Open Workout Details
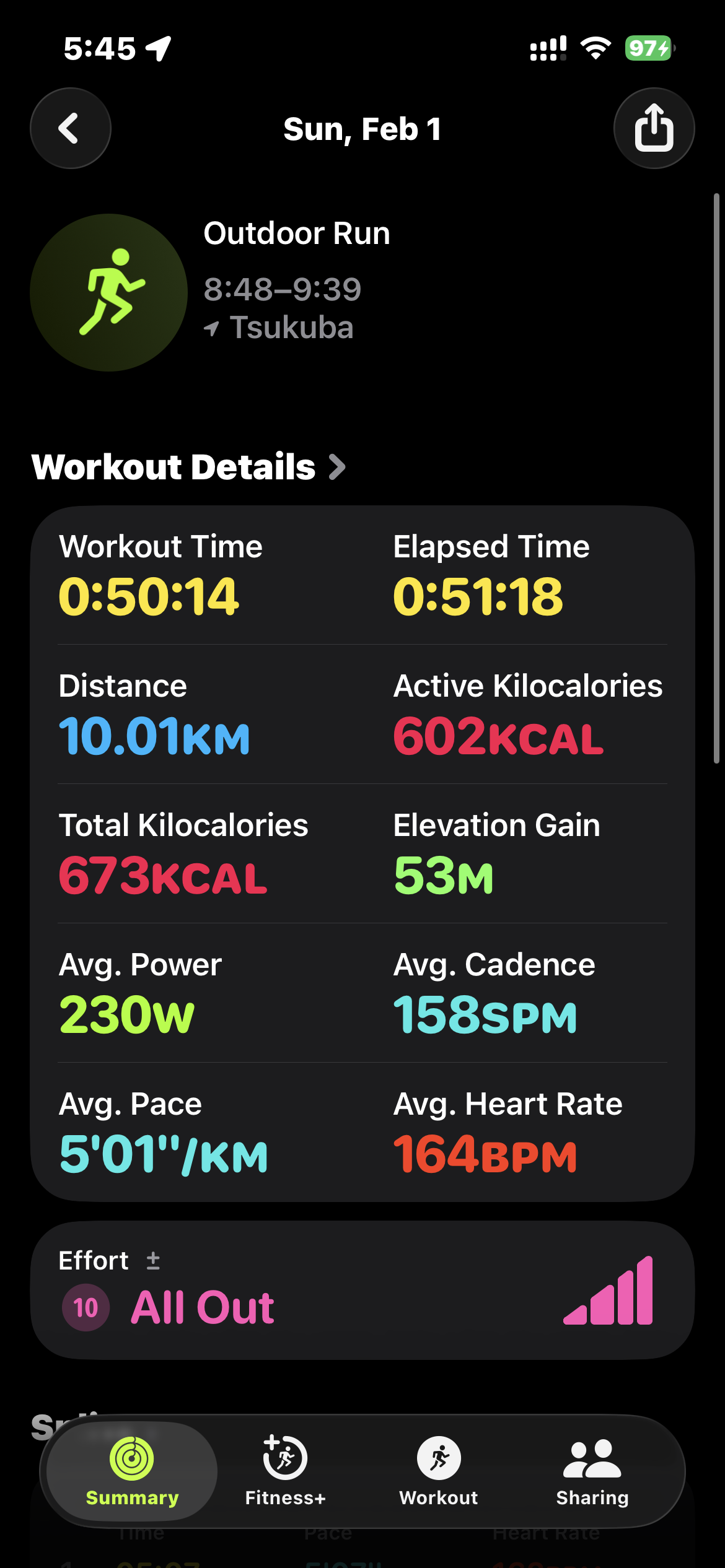Screen dimensions: 725x1568 188,467
